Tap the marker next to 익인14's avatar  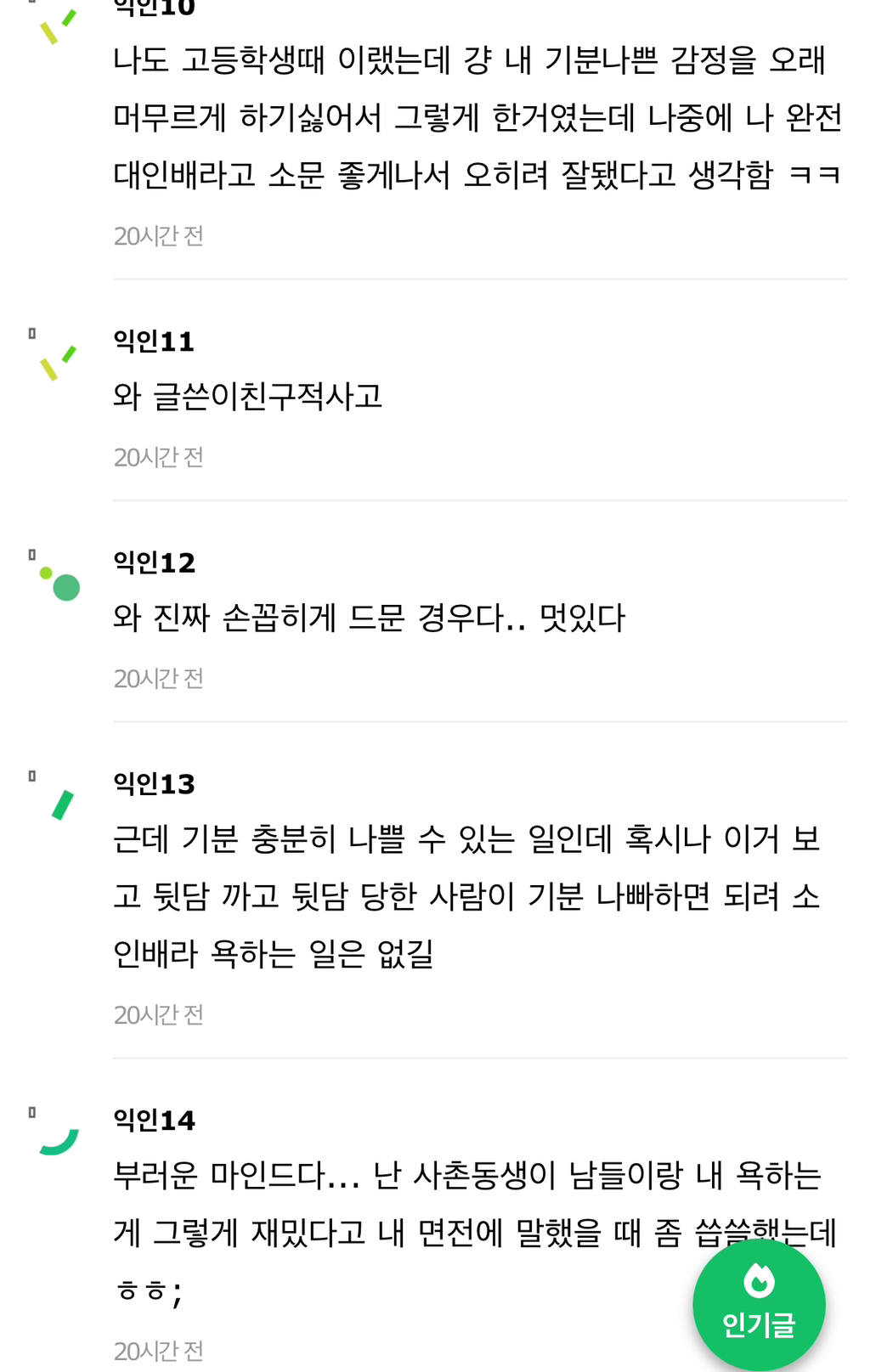(x=31, y=1112)
